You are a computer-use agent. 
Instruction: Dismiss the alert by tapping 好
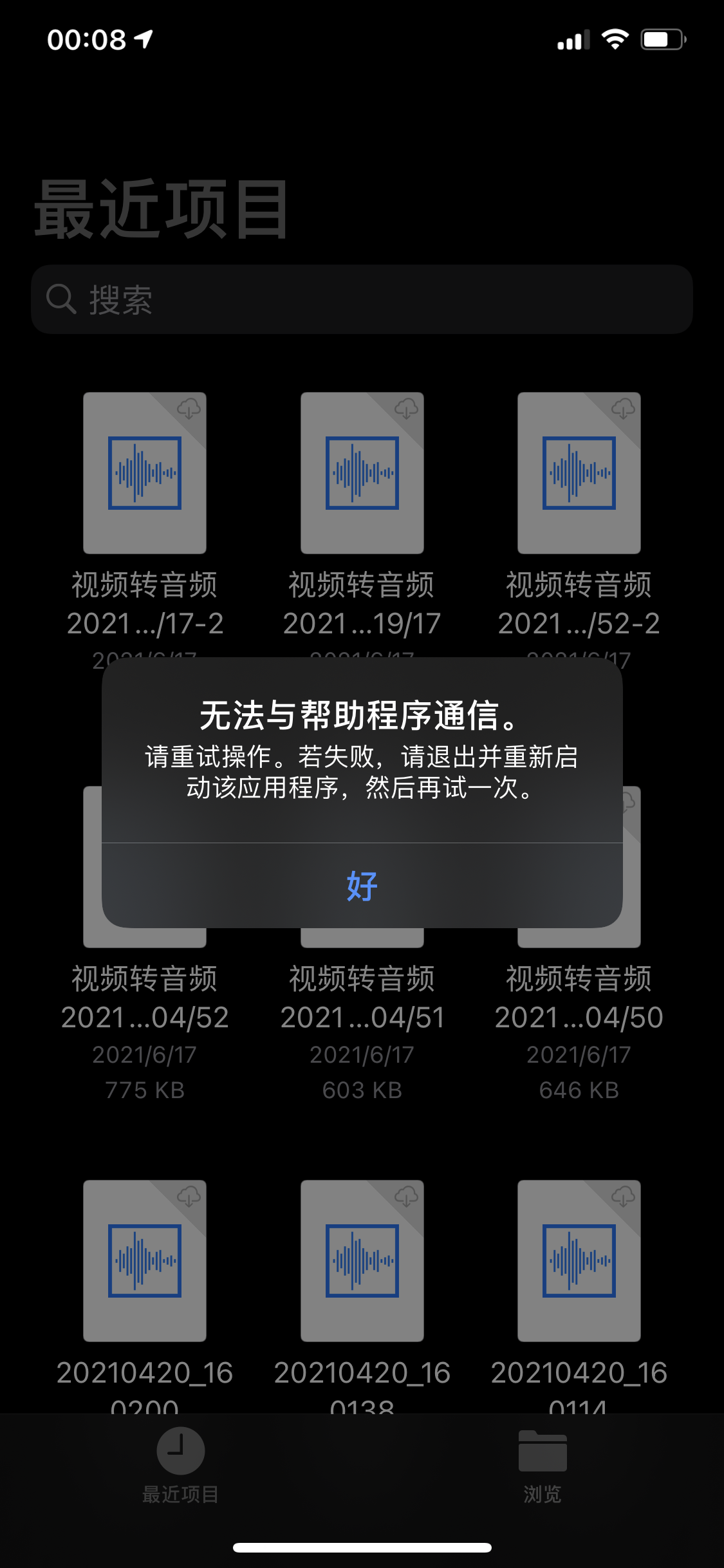tap(362, 886)
